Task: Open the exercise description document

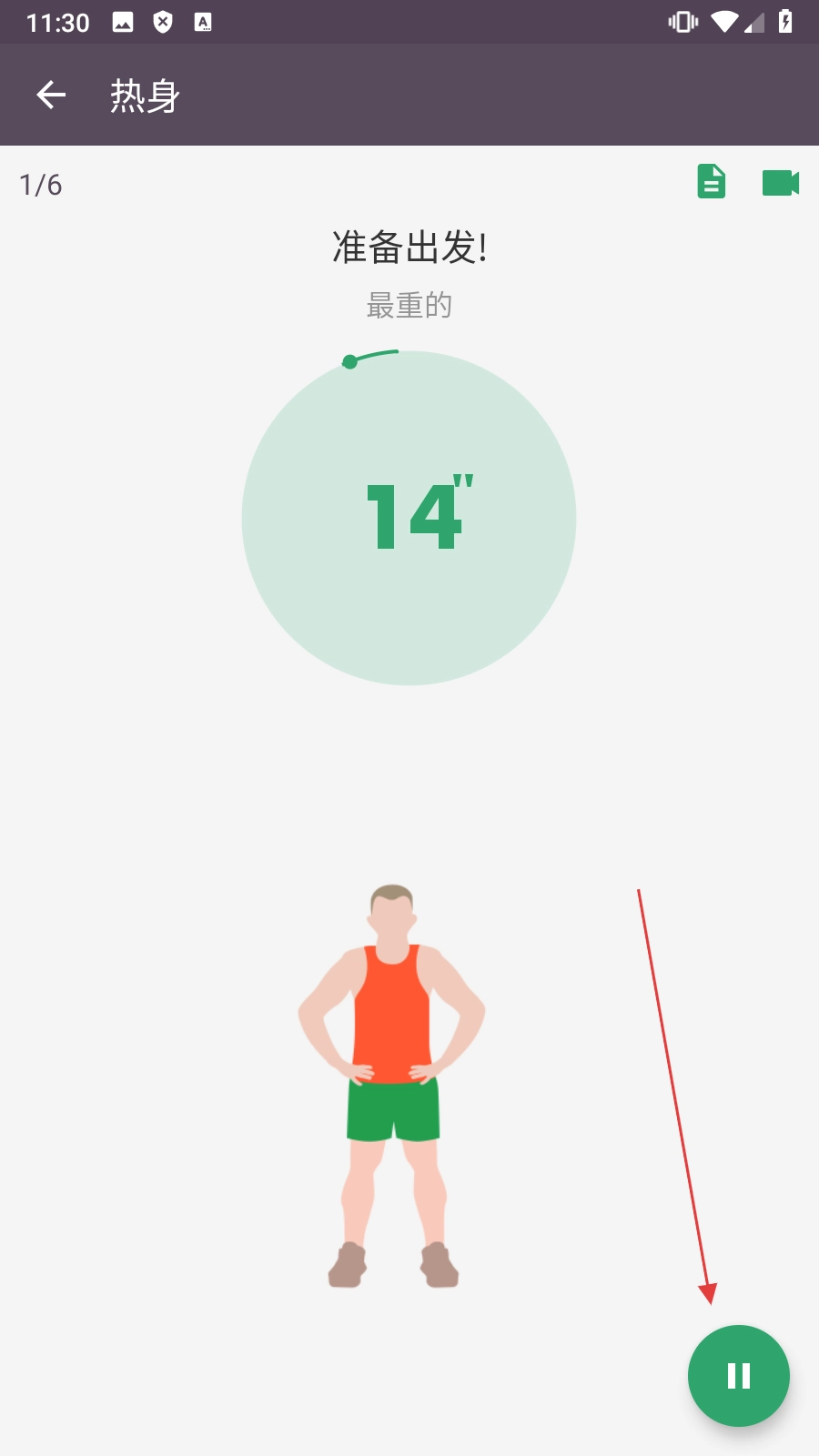Action: point(711,182)
